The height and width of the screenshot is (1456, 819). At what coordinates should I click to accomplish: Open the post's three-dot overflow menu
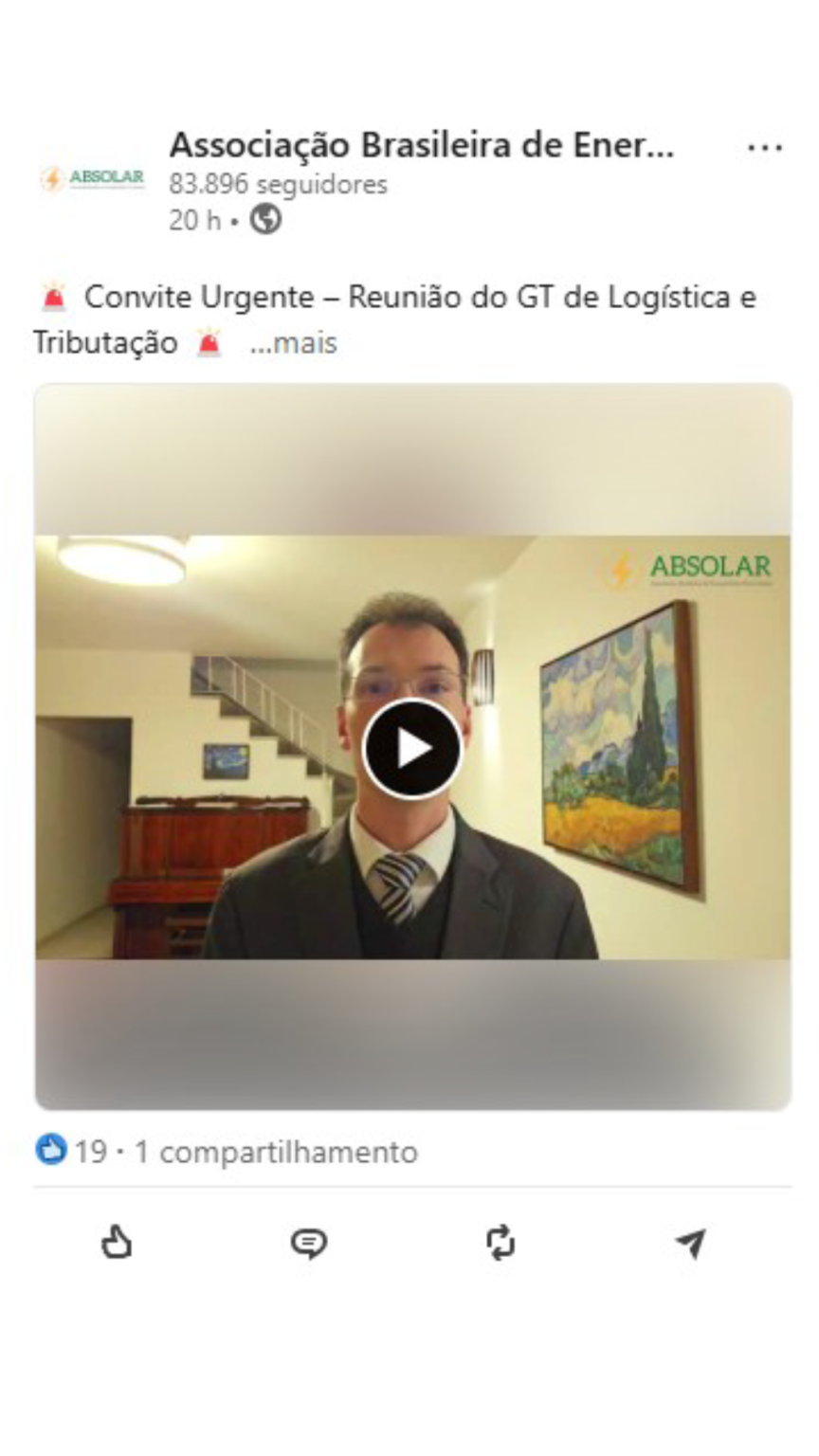coord(764,148)
